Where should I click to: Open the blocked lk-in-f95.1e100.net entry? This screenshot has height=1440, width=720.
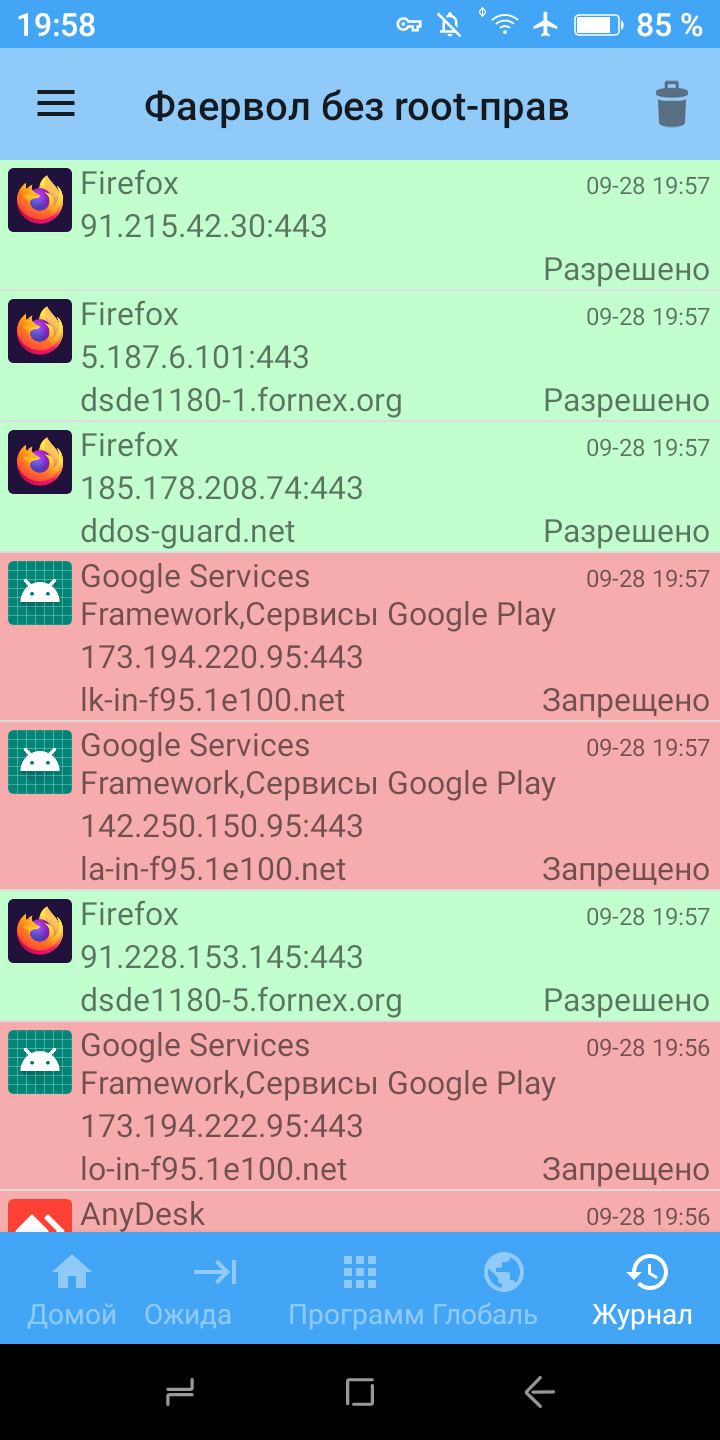pyautogui.click(x=360, y=637)
